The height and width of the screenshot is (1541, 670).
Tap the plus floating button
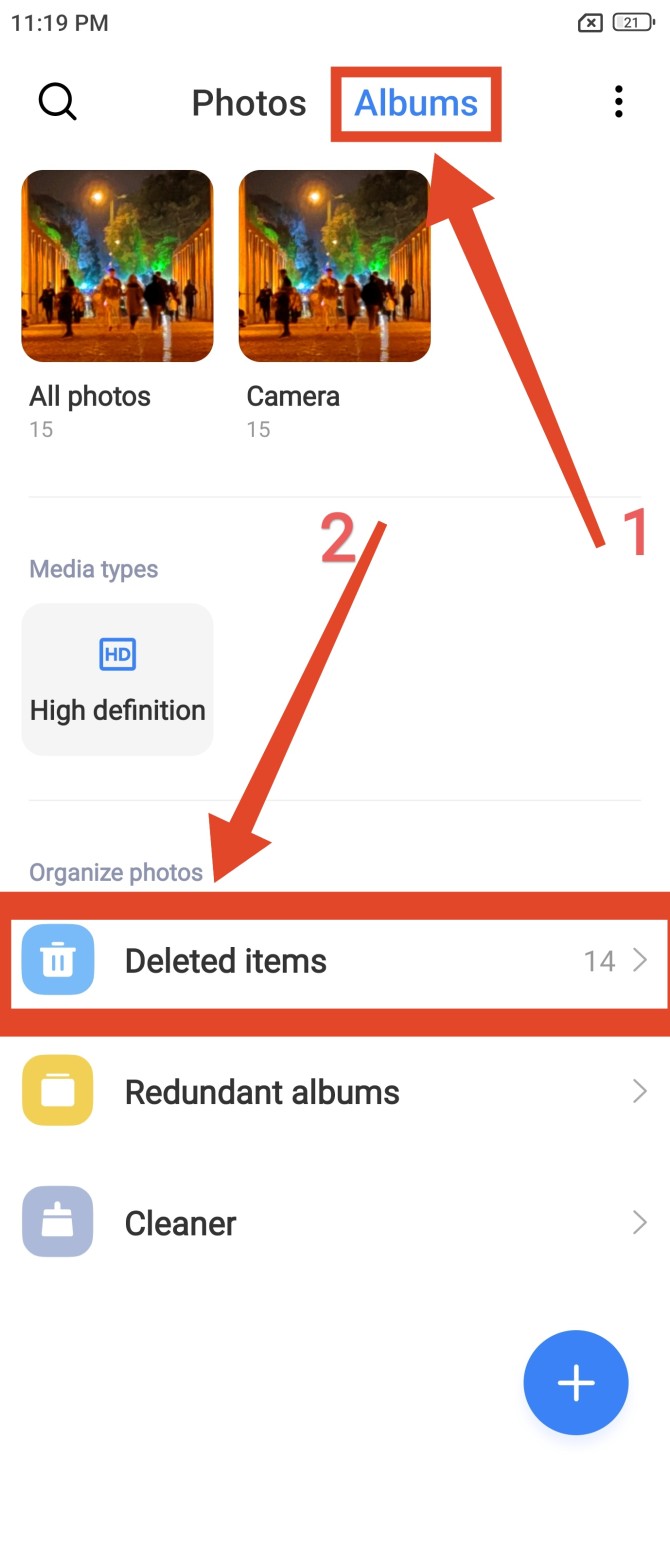[576, 1383]
